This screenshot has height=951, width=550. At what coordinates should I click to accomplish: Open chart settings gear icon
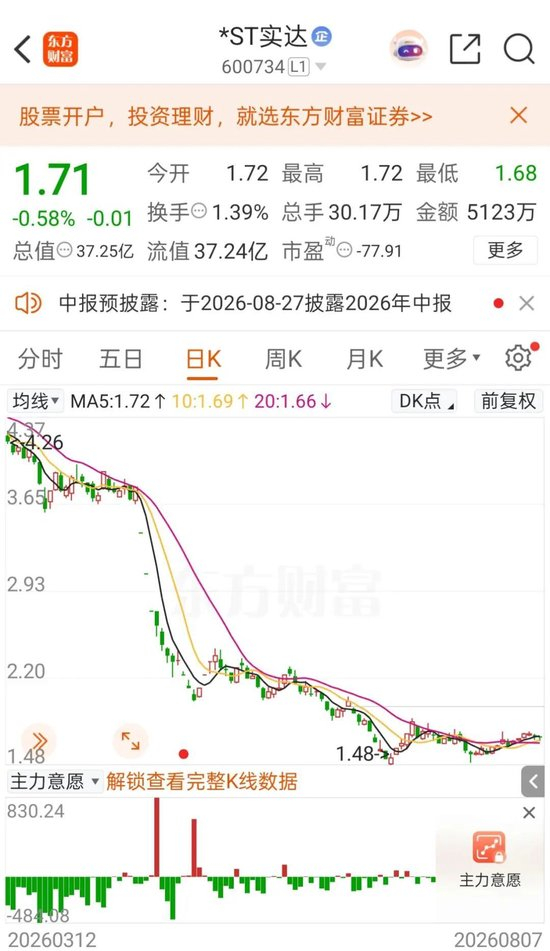coord(518,358)
